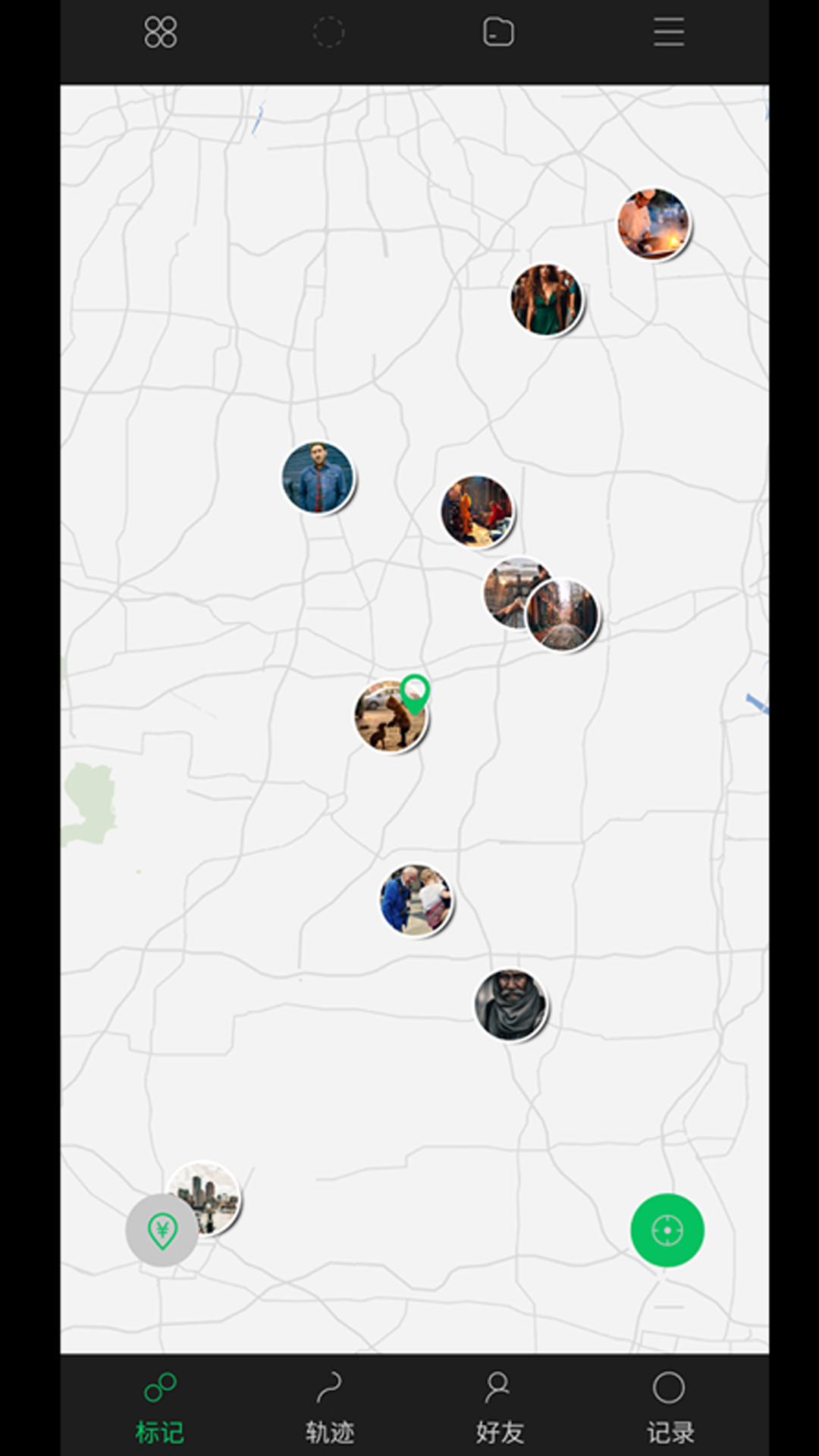This screenshot has width=819, height=1456.
Task: Open the monk in orange robe marker
Action: [x=477, y=511]
